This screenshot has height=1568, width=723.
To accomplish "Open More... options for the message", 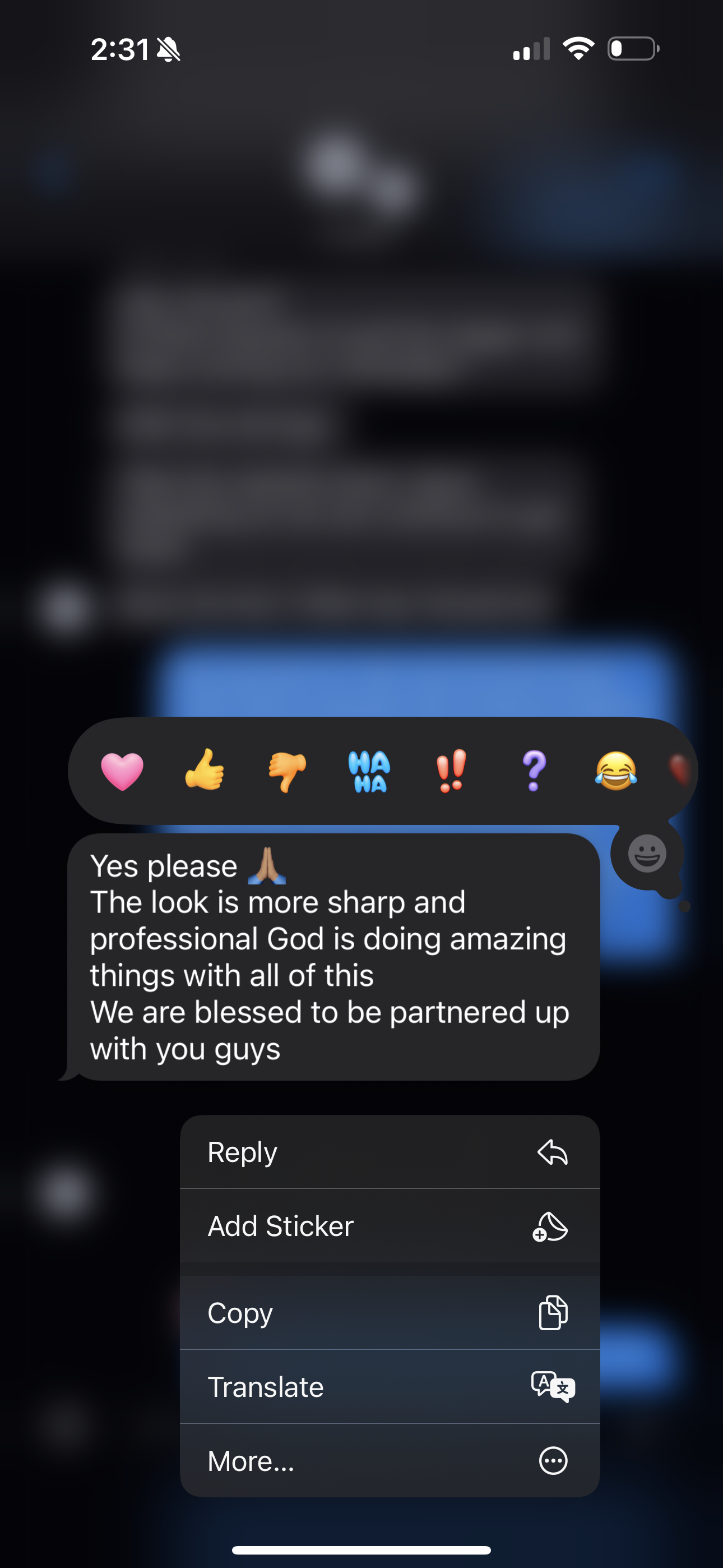I will pos(390,1460).
